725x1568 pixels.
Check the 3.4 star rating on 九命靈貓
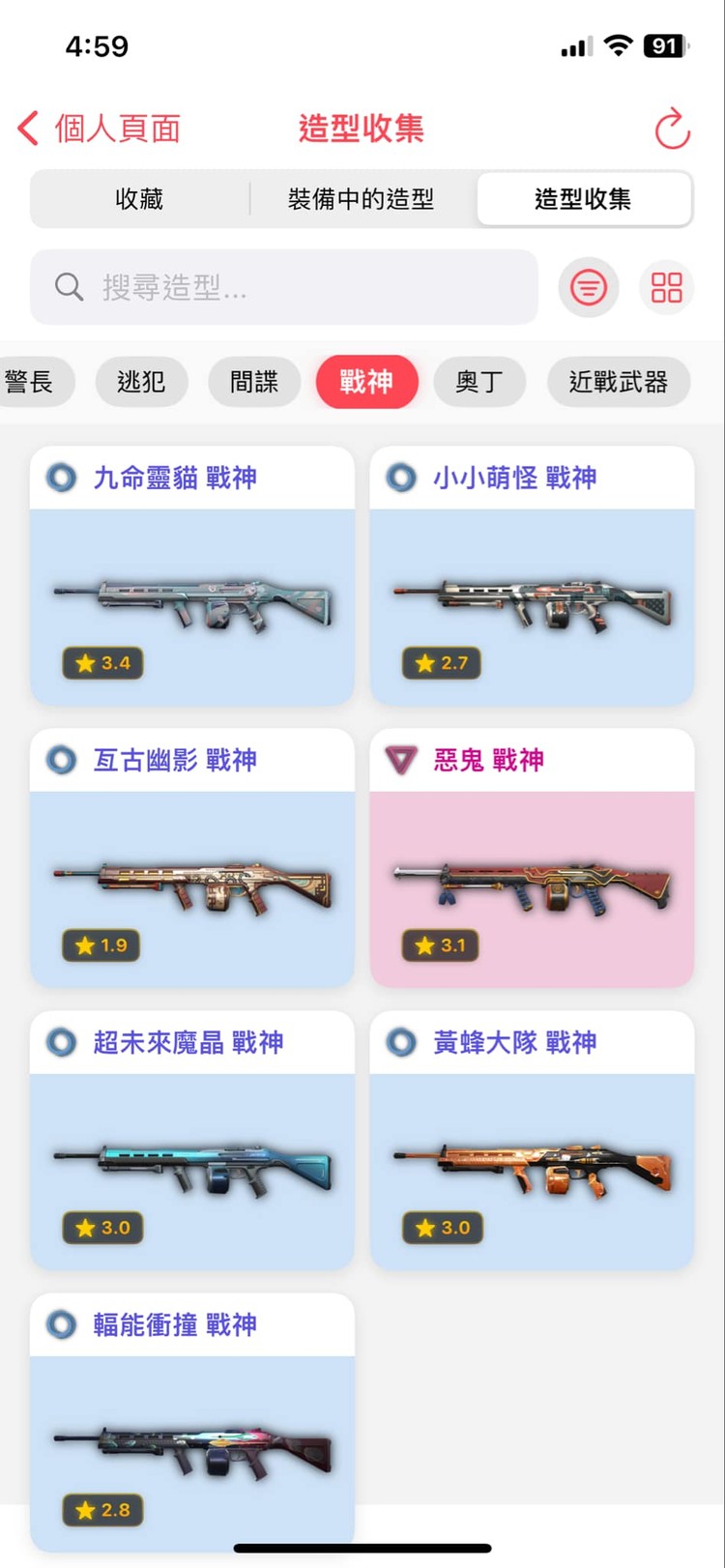click(102, 663)
